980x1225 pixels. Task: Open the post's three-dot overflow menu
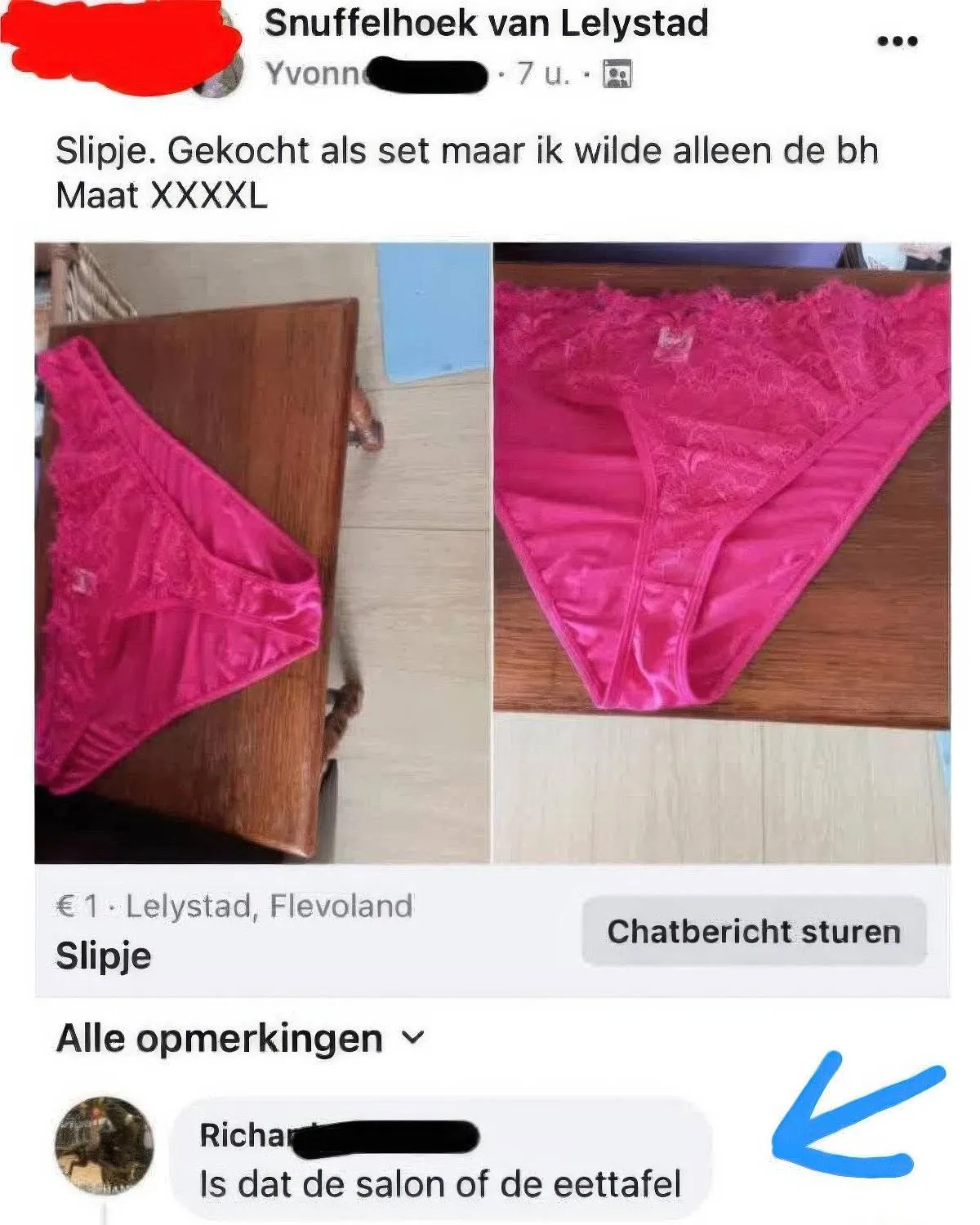pos(897,41)
